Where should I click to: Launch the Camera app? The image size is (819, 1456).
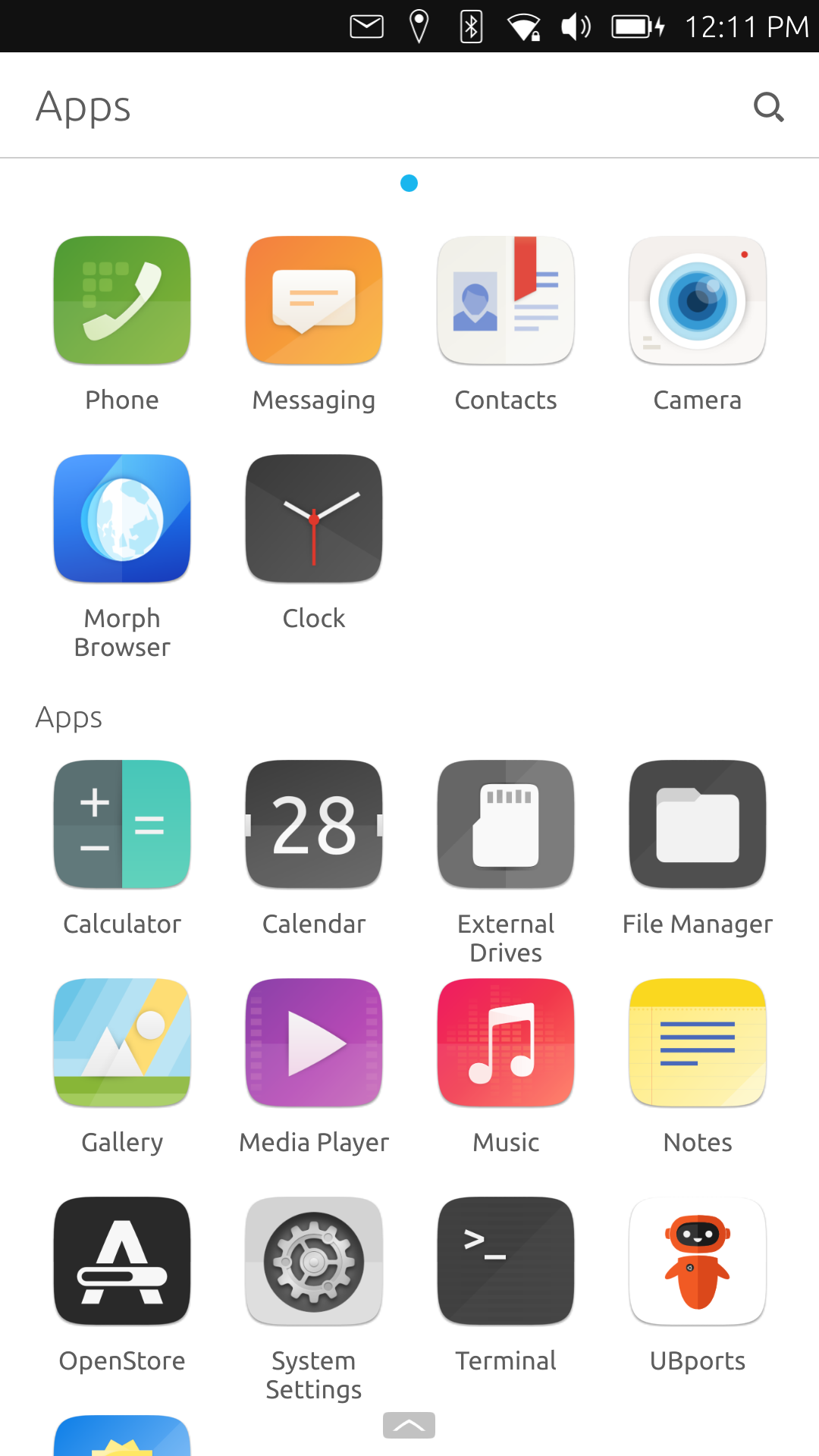(697, 300)
